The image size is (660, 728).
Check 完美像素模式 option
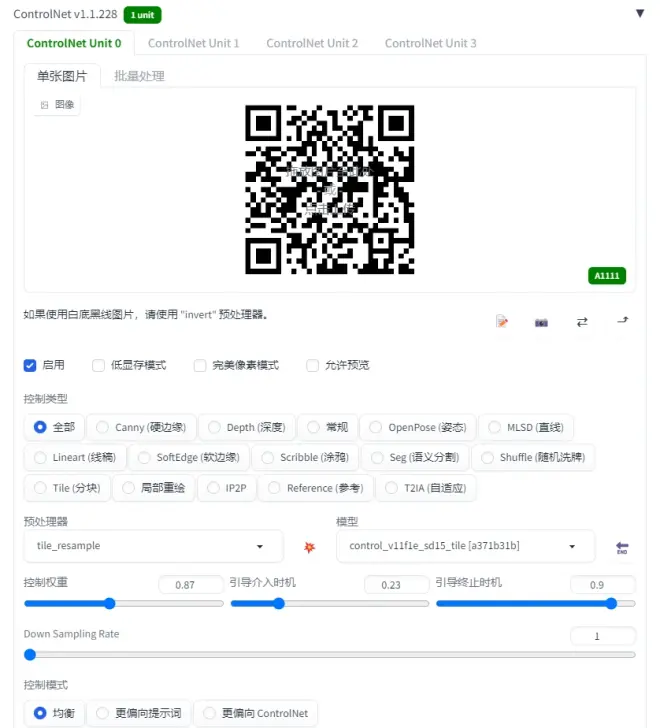click(200, 365)
